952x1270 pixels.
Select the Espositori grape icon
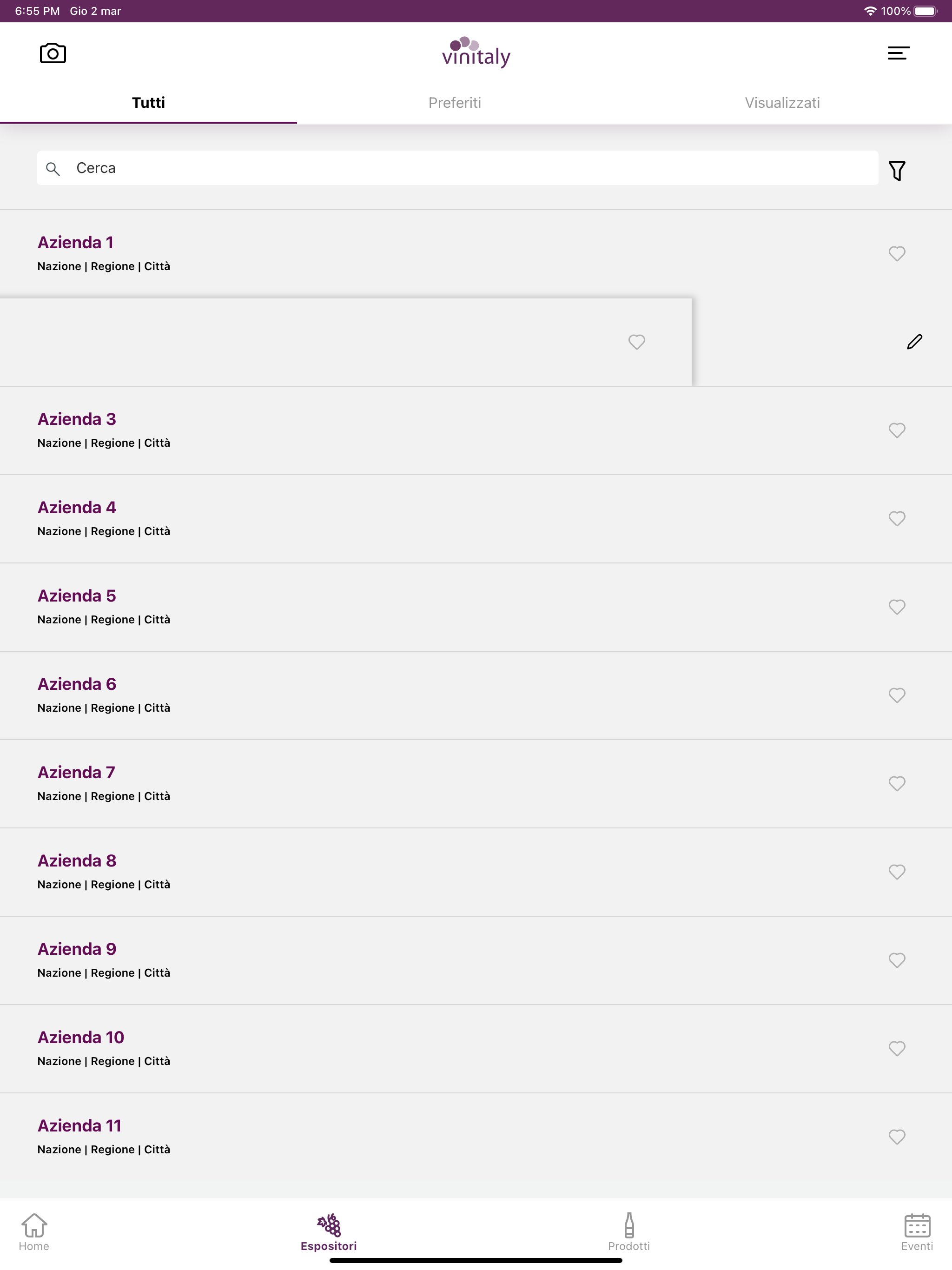click(x=329, y=1229)
